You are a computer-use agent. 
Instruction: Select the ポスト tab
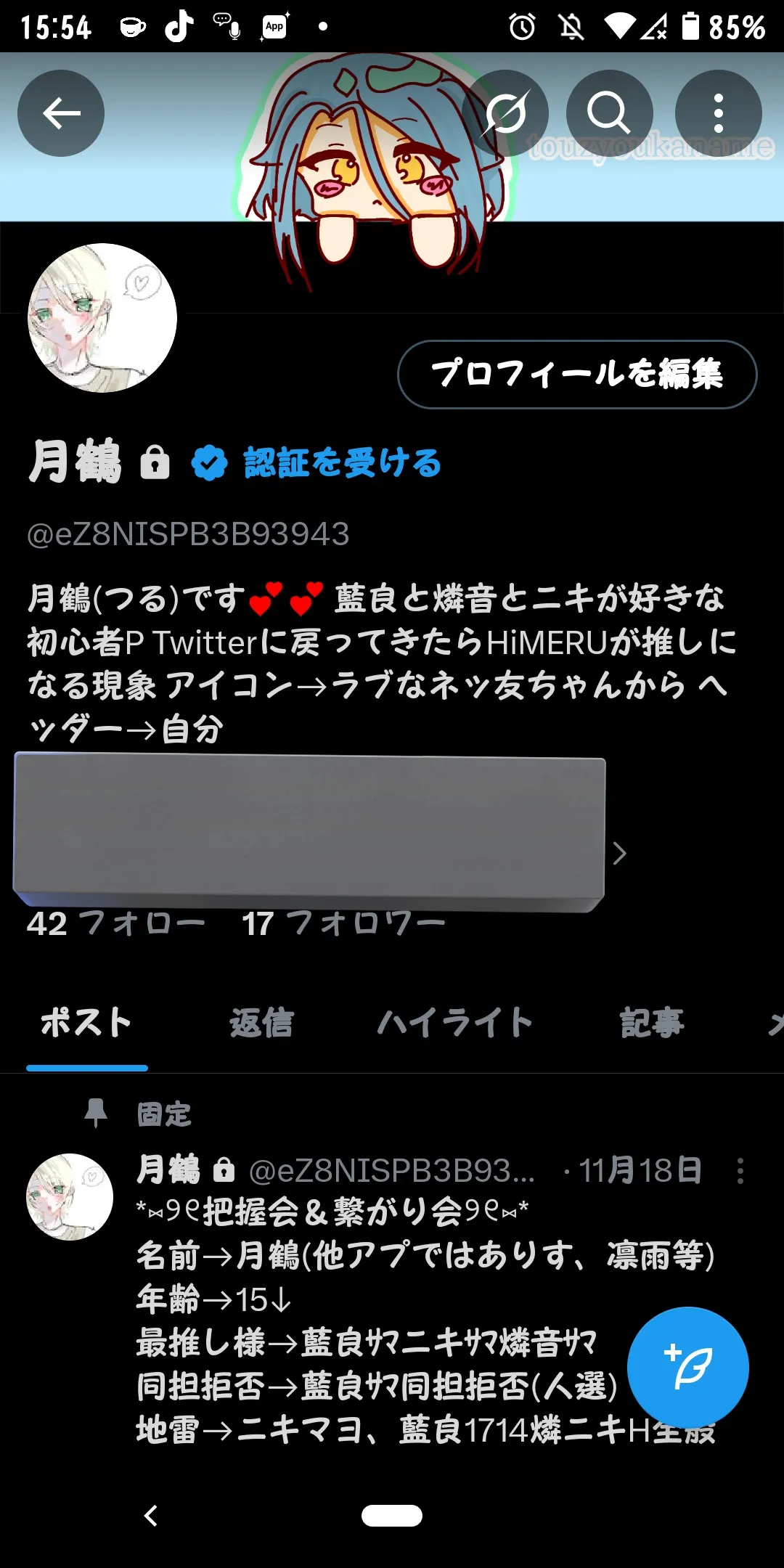[86, 1023]
